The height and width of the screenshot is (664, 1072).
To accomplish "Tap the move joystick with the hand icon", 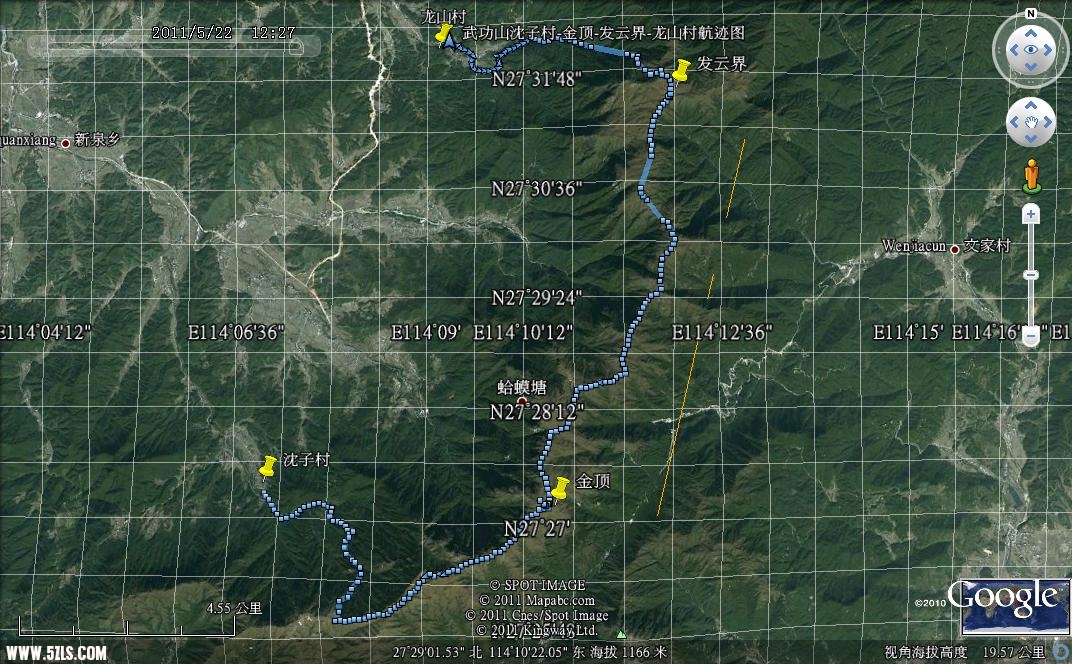I will click(x=1030, y=122).
